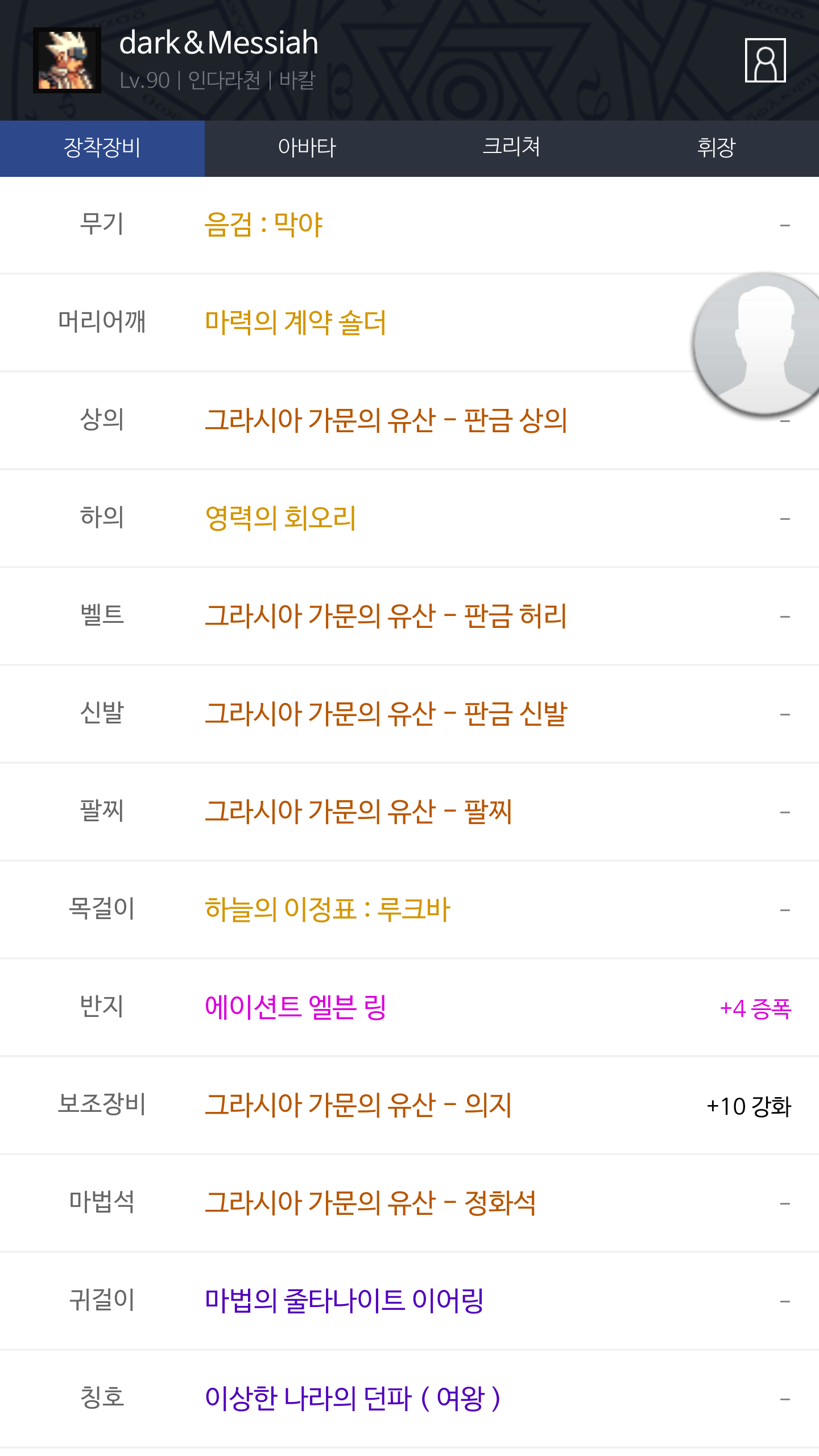Open earring 마법의 줄타나이트 이어링
The height and width of the screenshot is (1456, 819).
[344, 1301]
